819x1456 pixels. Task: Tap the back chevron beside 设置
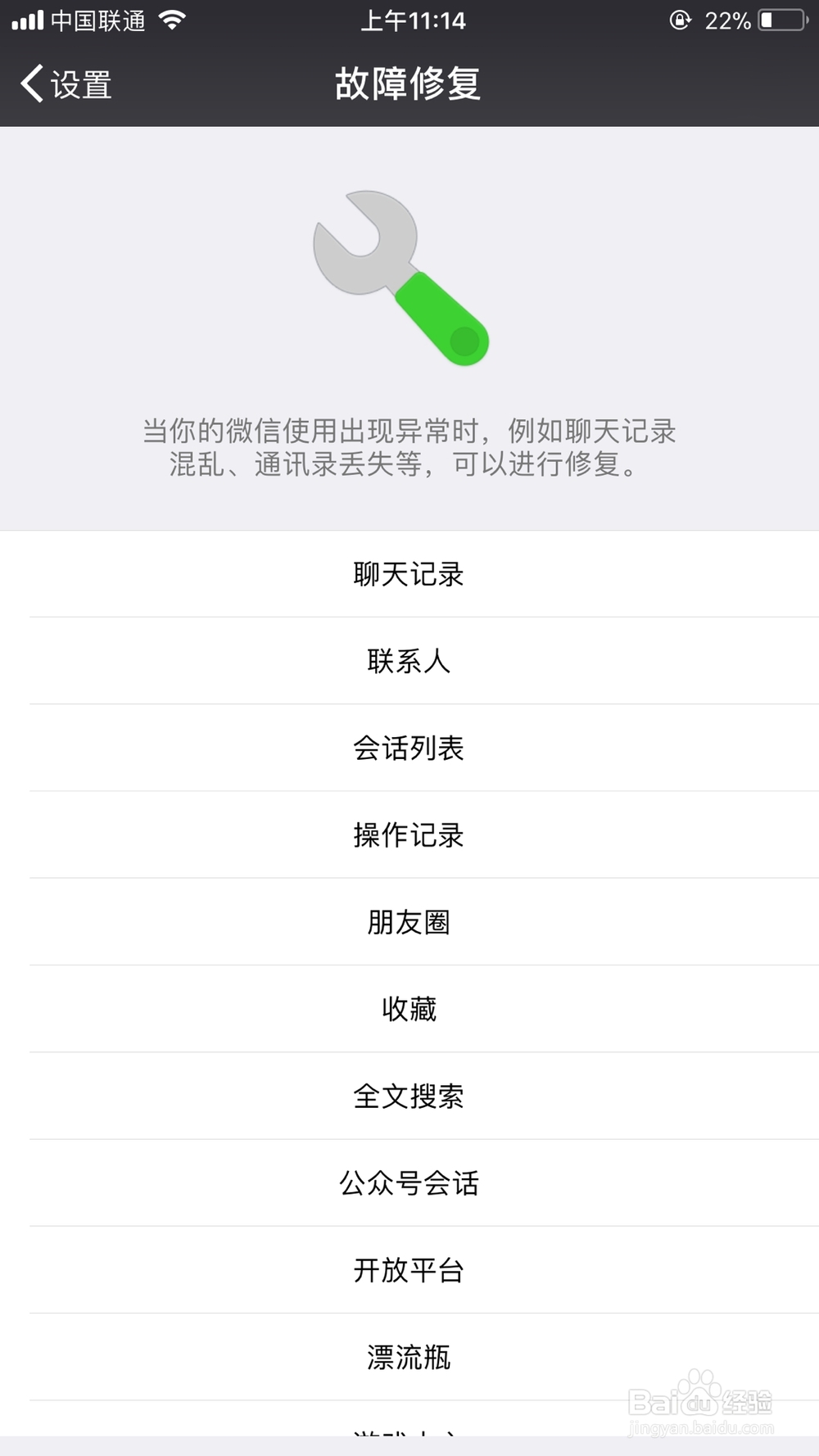point(33,84)
